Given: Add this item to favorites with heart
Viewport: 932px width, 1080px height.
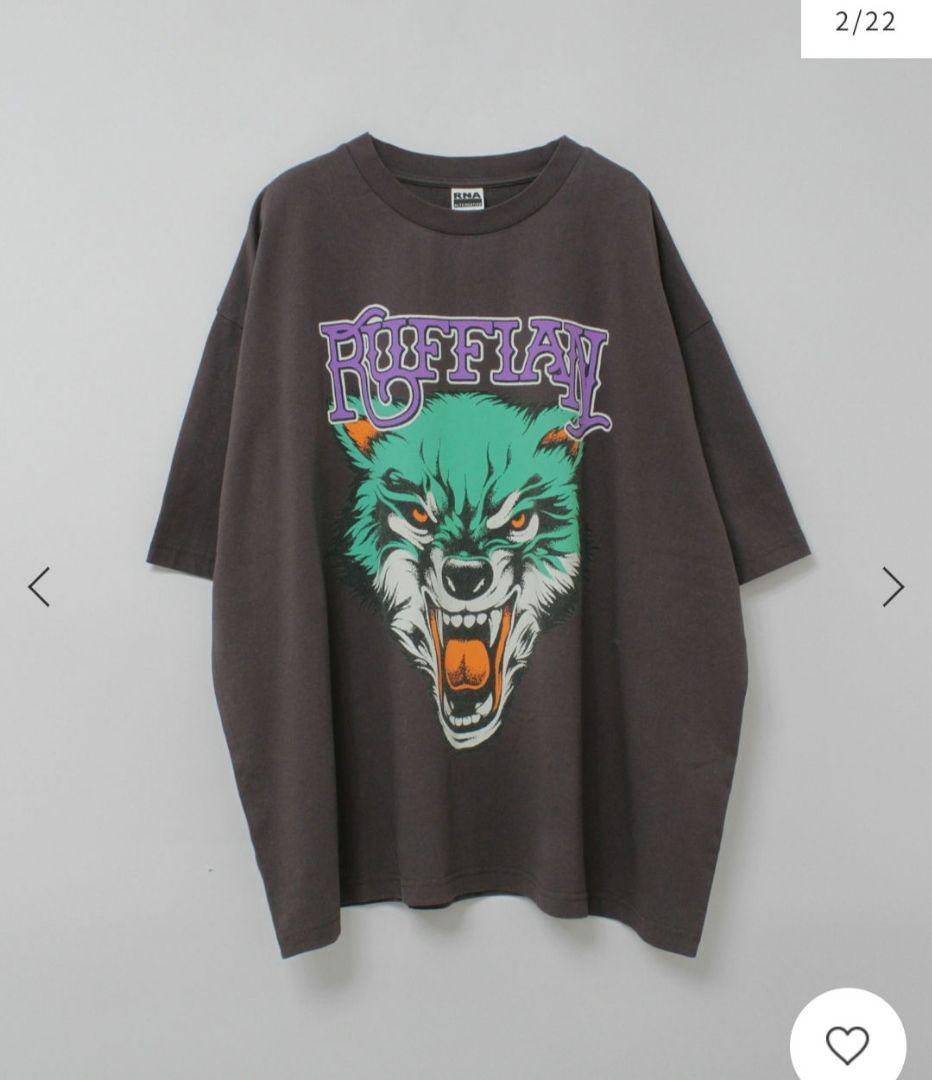Looking at the screenshot, I should click(847, 1045).
